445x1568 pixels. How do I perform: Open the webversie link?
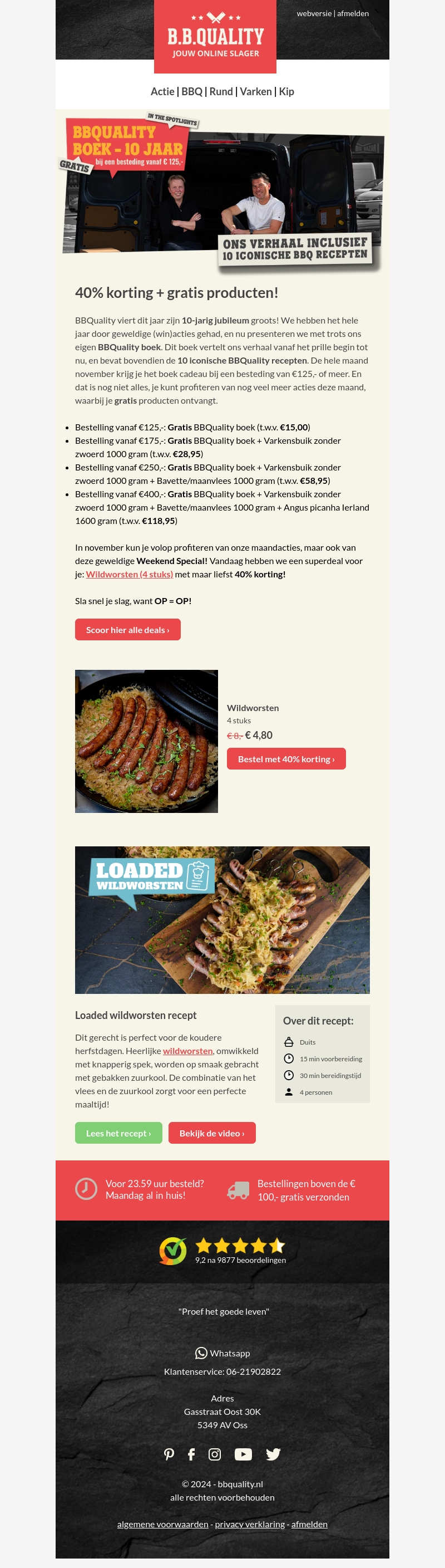314,13
